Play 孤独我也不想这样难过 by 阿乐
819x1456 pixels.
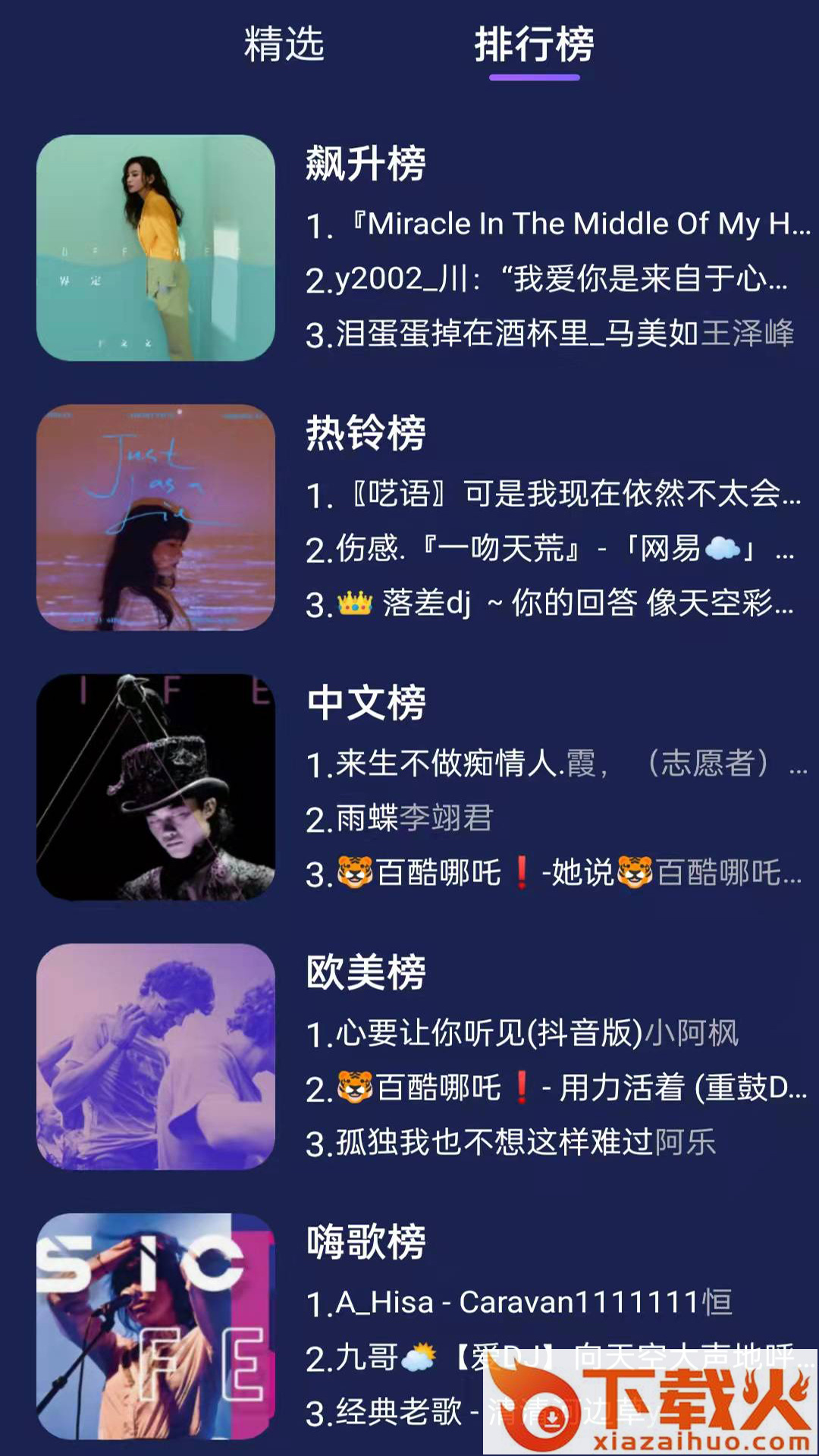tap(510, 1142)
